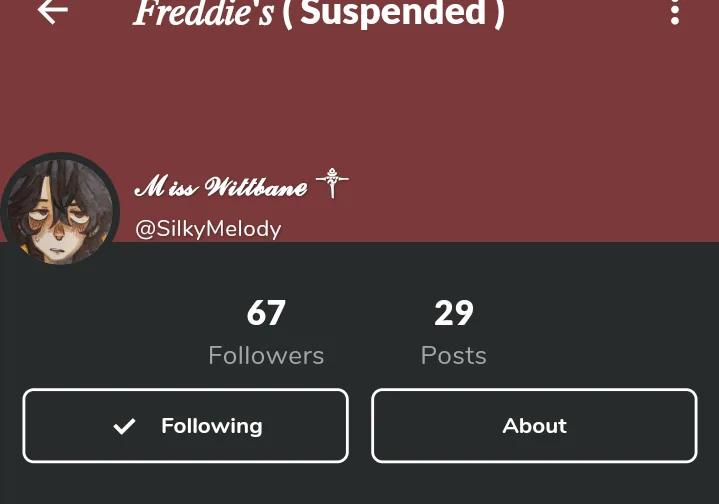Tap the Following button to unfollow
Viewport: 719px width, 504px height.
coord(186,426)
